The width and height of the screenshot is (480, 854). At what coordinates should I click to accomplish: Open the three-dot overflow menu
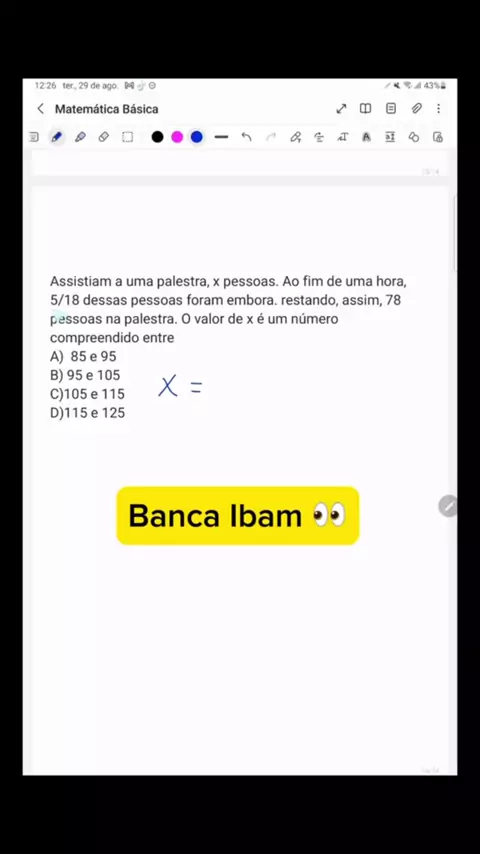pyautogui.click(x=439, y=108)
